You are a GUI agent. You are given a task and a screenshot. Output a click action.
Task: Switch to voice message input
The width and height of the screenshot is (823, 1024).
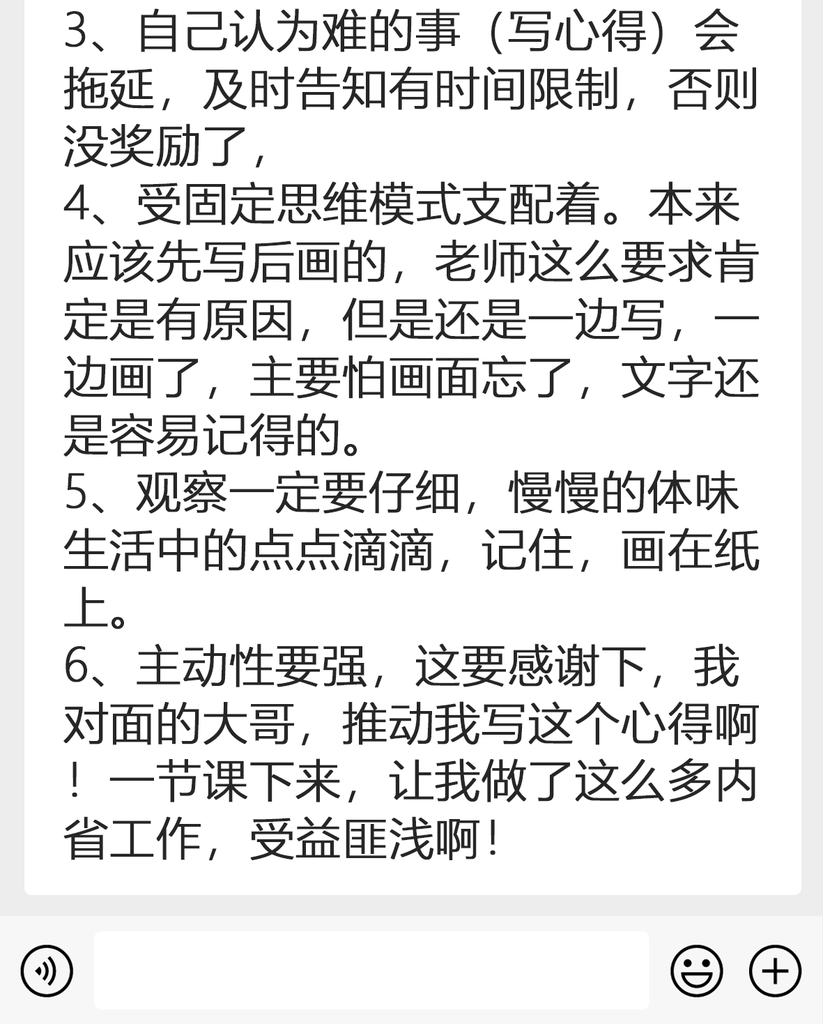pyautogui.click(x=46, y=970)
